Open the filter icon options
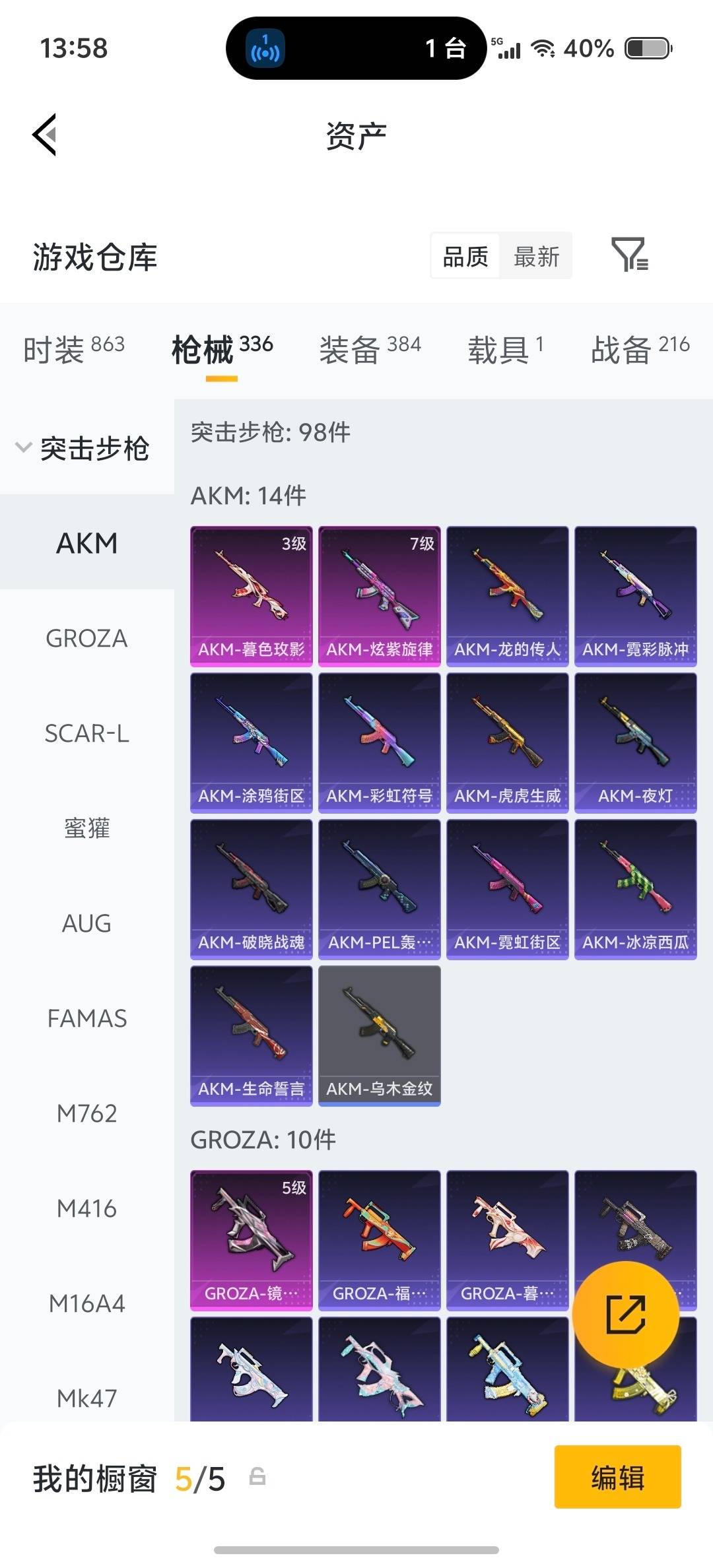This screenshot has width=713, height=1568. coord(629,255)
